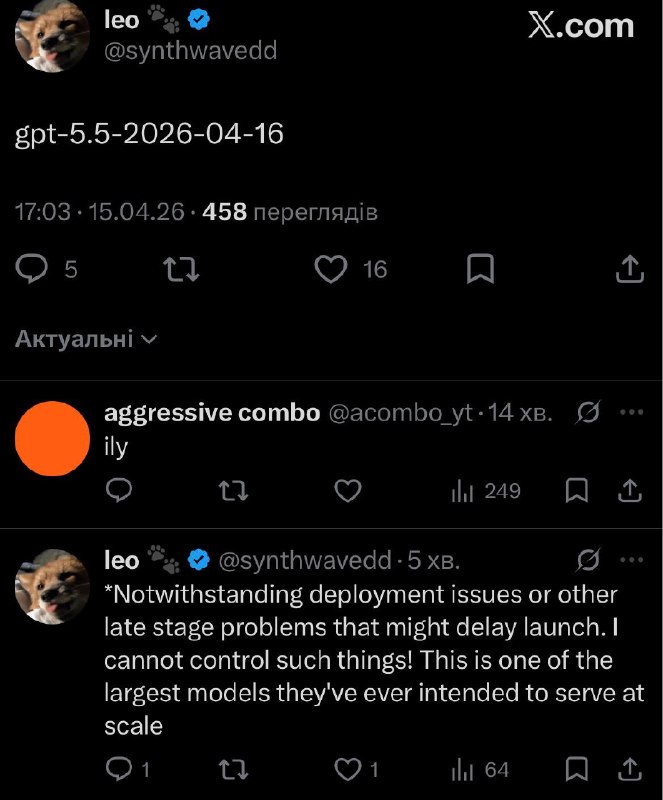Screen dimensions: 663x800
Task: Share aggressive combo's "ily" reply
Action: point(630,491)
